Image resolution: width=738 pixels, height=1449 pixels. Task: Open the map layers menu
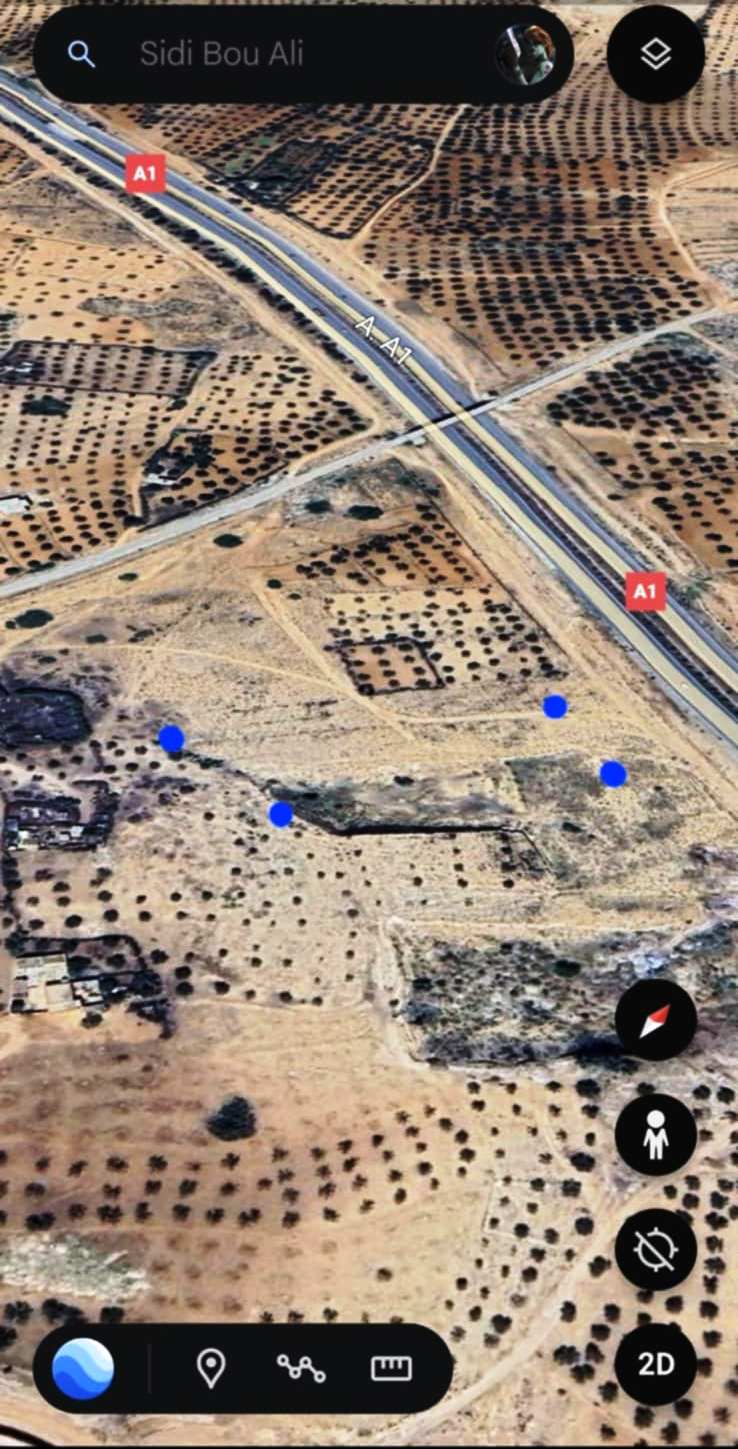(x=656, y=54)
